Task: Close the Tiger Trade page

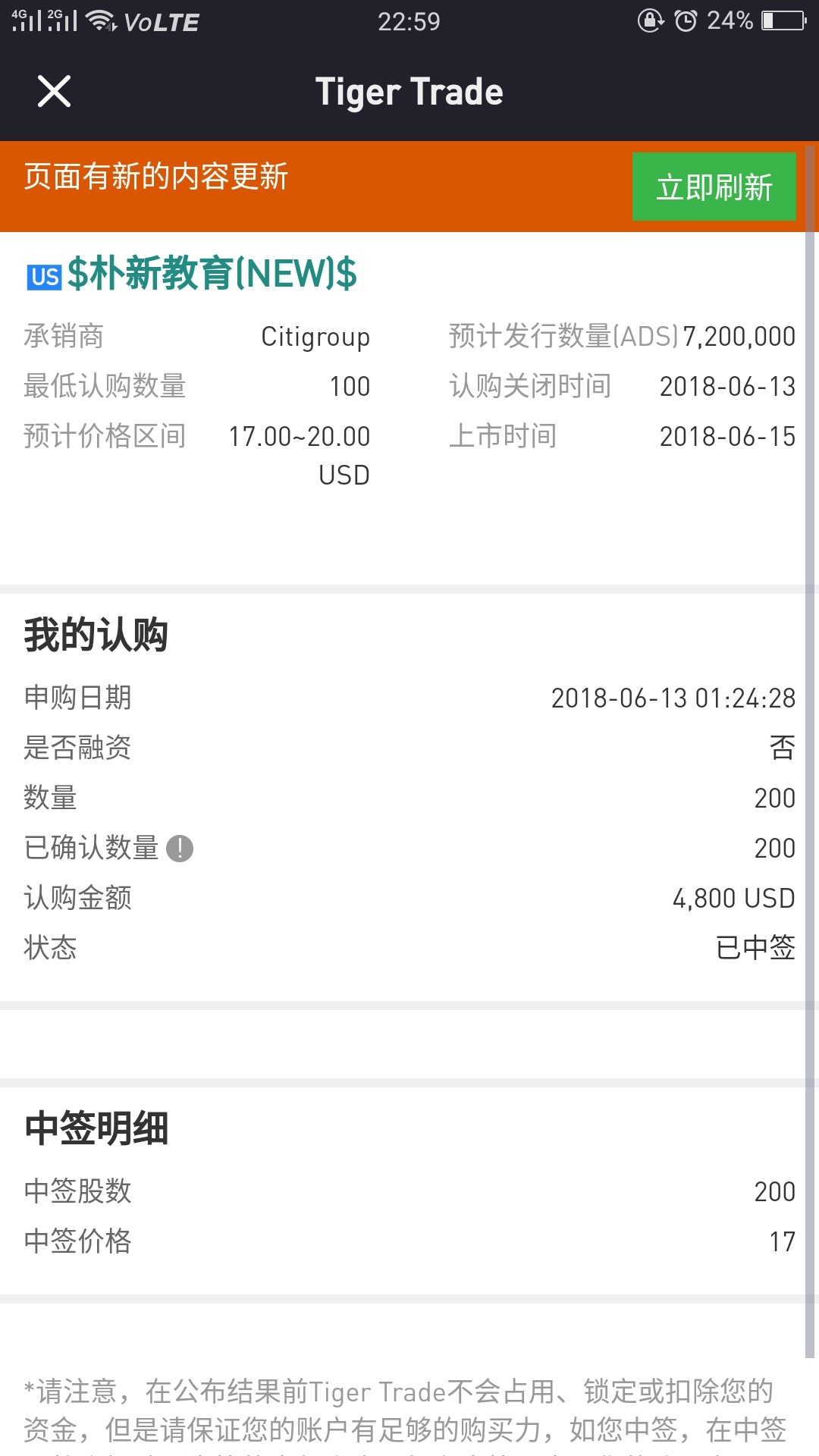Action: pyautogui.click(x=54, y=92)
